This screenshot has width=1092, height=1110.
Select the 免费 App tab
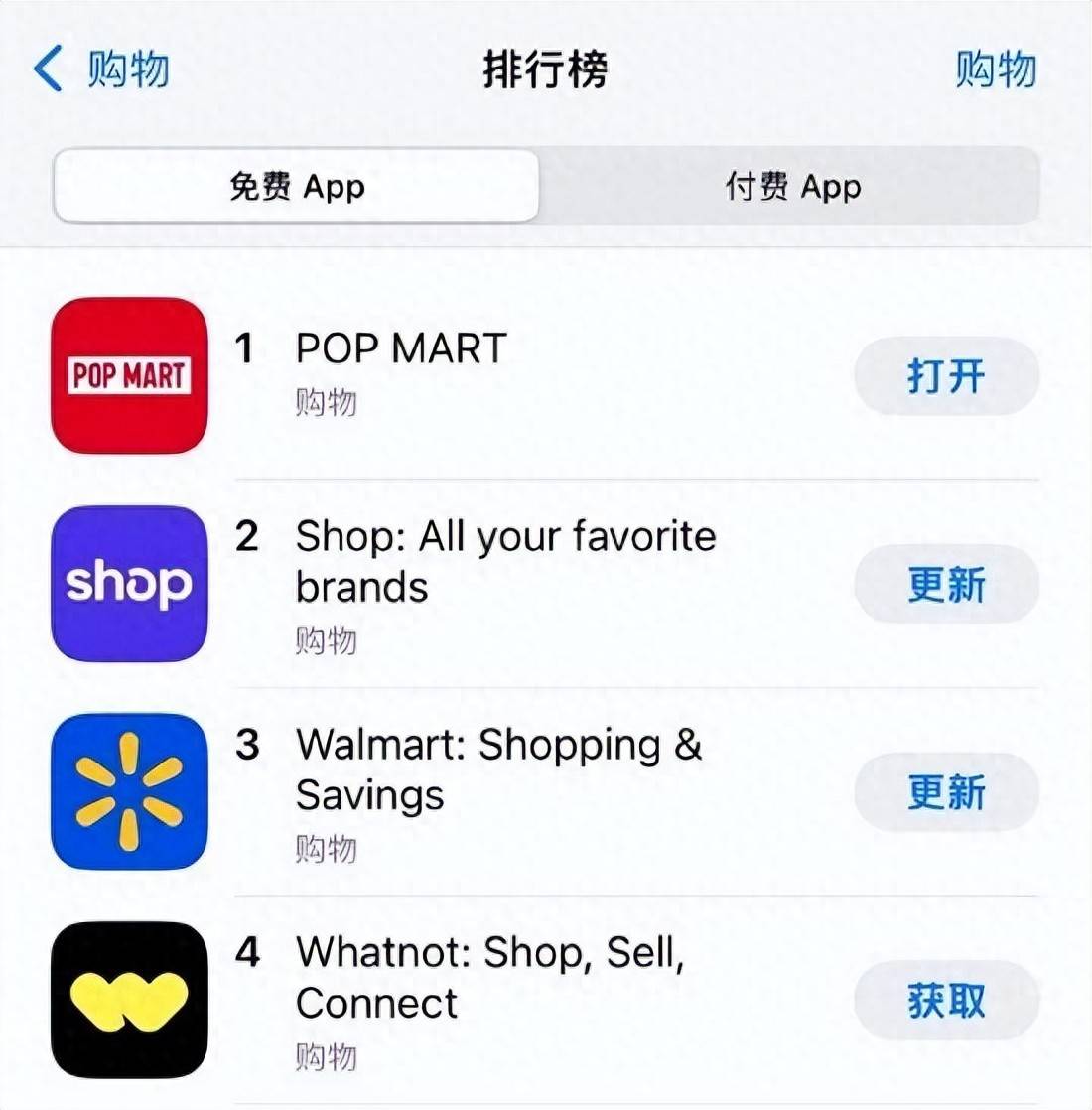[x=297, y=187]
